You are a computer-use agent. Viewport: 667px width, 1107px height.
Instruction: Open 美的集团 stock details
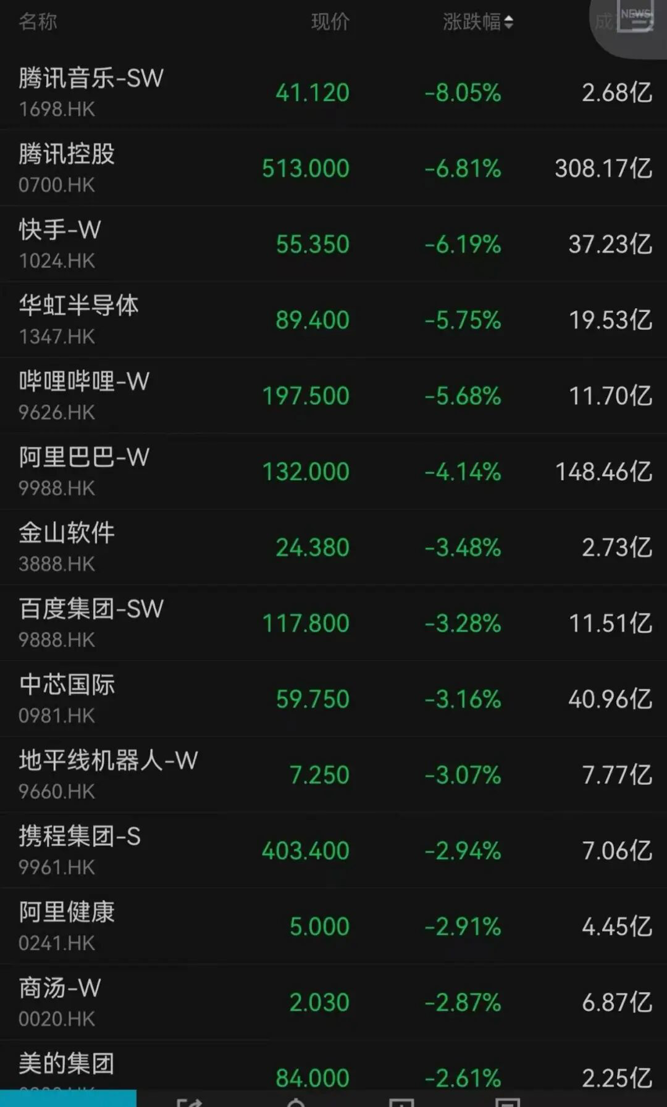[x=67, y=1070]
